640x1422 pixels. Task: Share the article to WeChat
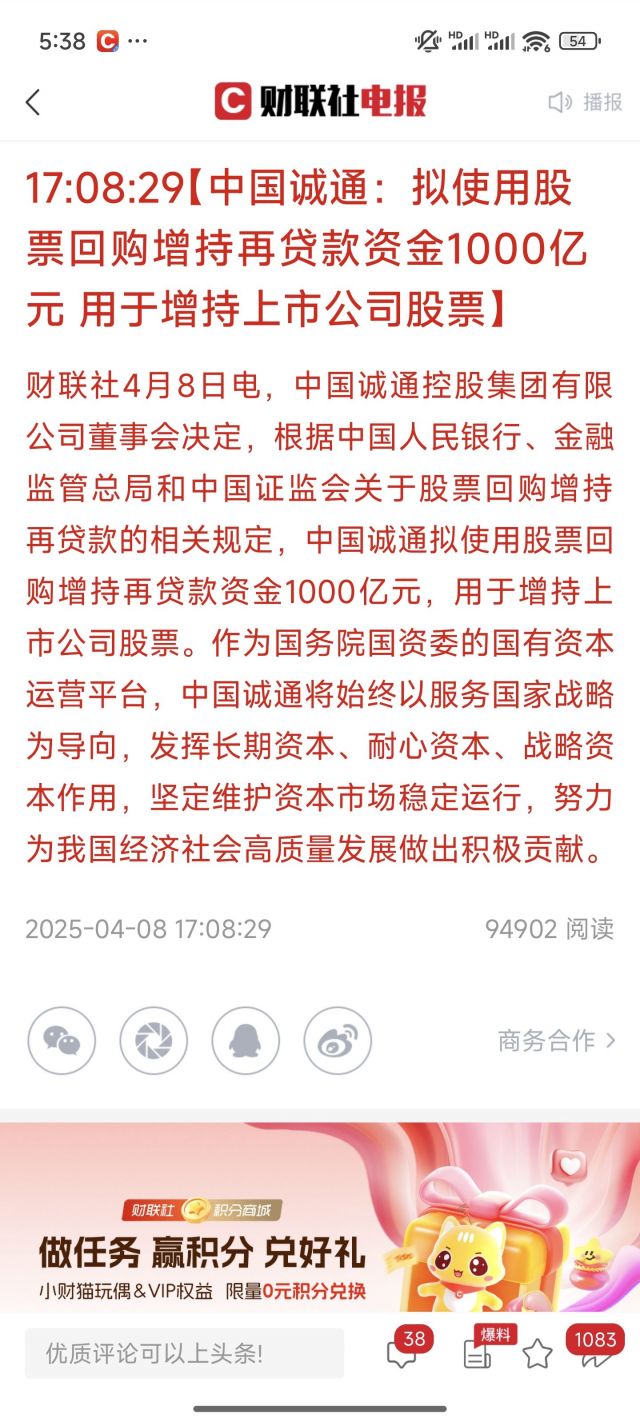tap(62, 1041)
